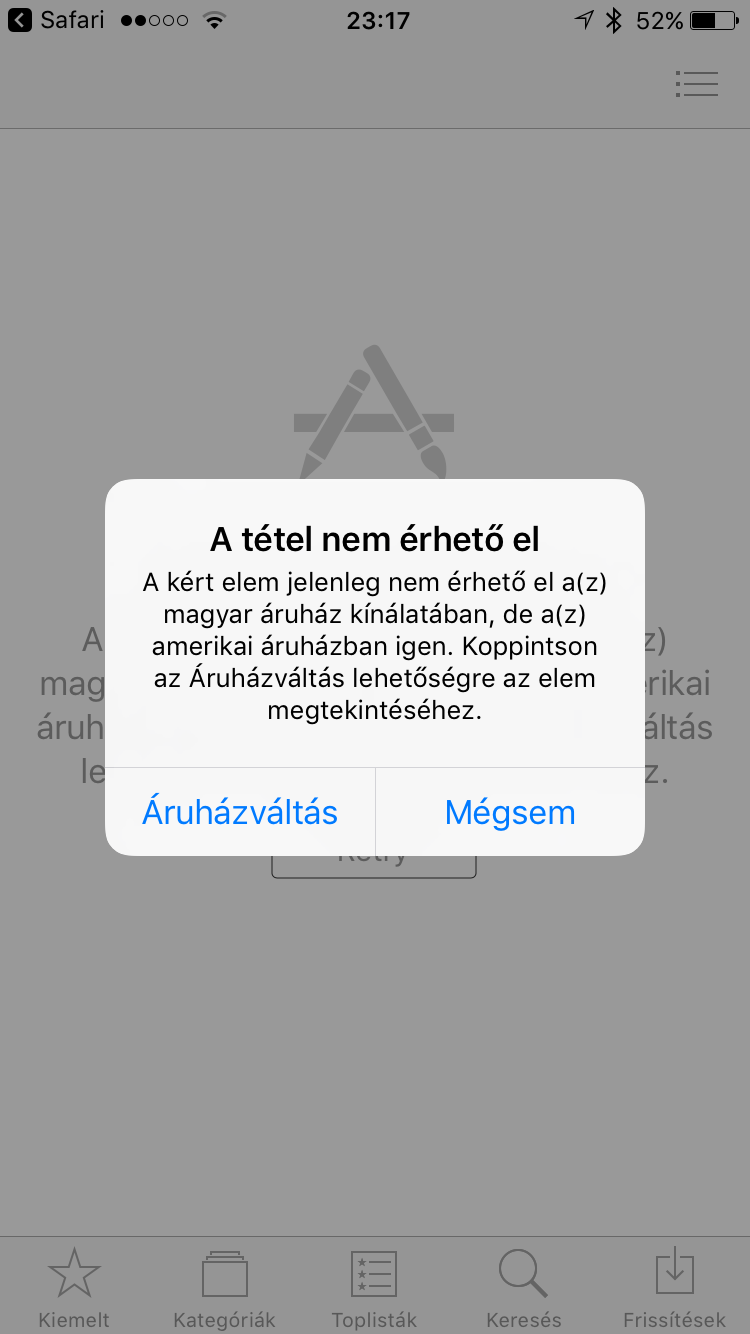Switch to the Kiemelt tab
Viewport: 750px width, 1334px height.
(x=74, y=1287)
